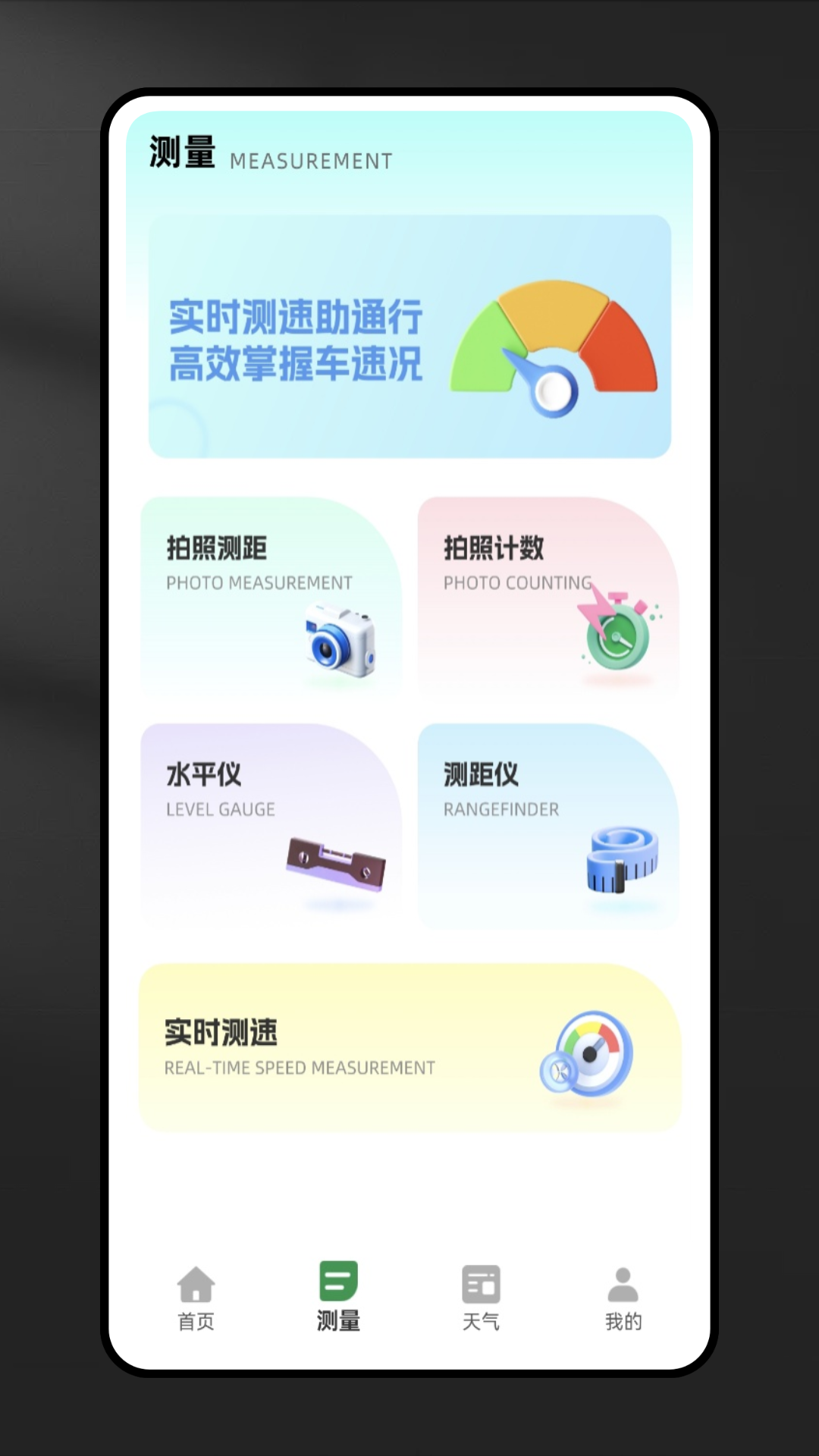Switch to the 首页 home tab
The width and height of the screenshot is (819, 1456).
196,1299
